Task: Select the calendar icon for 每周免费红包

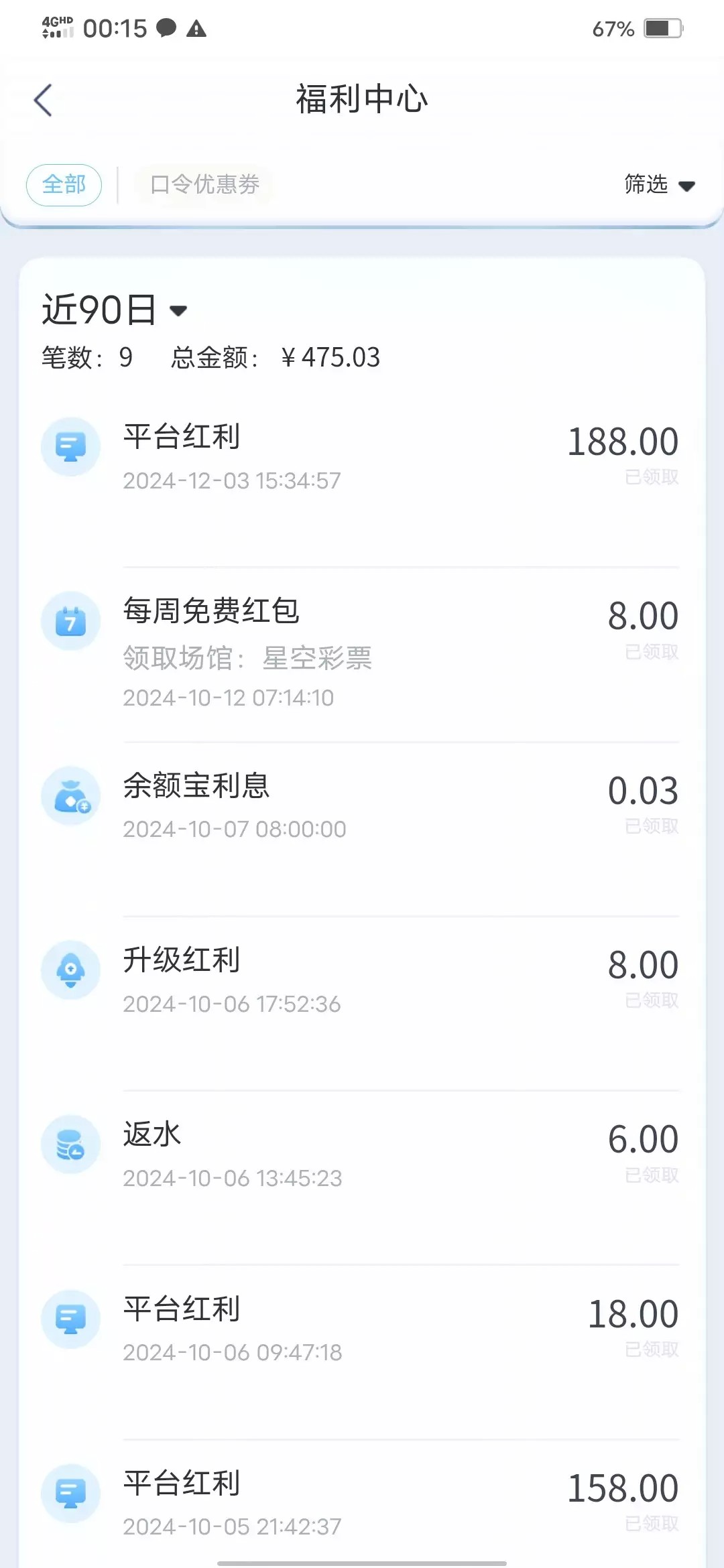Action: point(70,620)
